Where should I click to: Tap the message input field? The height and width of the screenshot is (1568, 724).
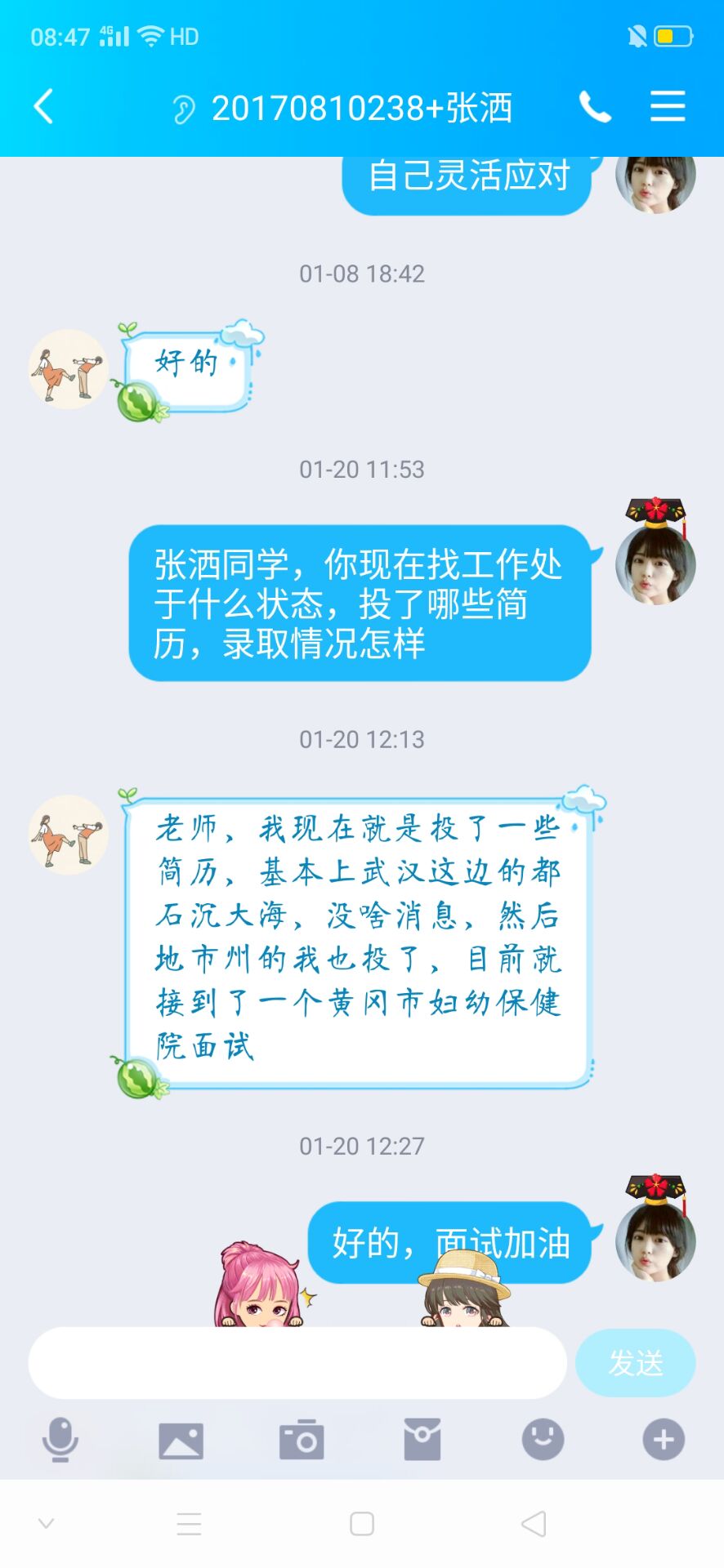[x=297, y=1362]
